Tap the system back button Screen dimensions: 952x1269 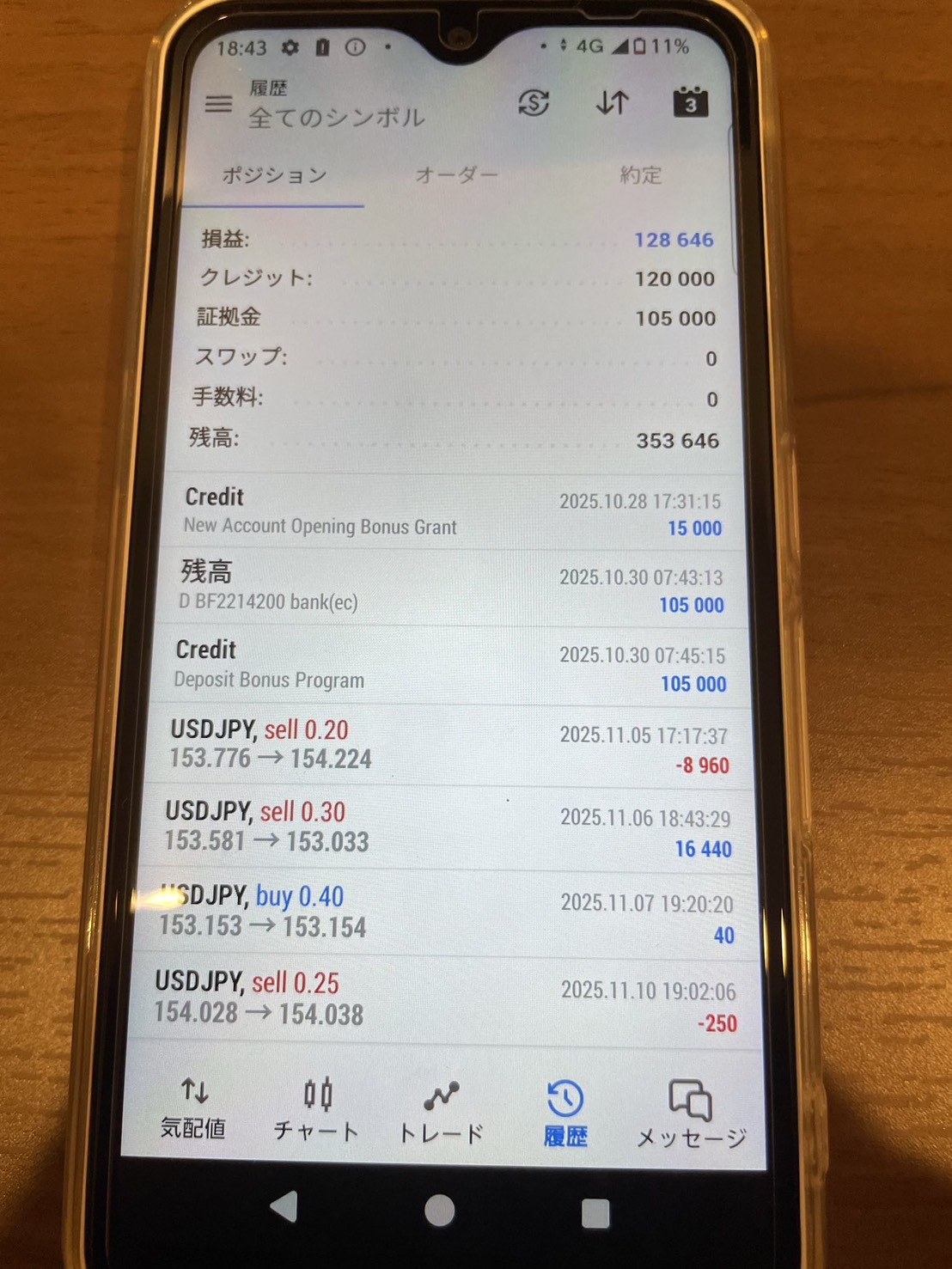[x=284, y=1207]
